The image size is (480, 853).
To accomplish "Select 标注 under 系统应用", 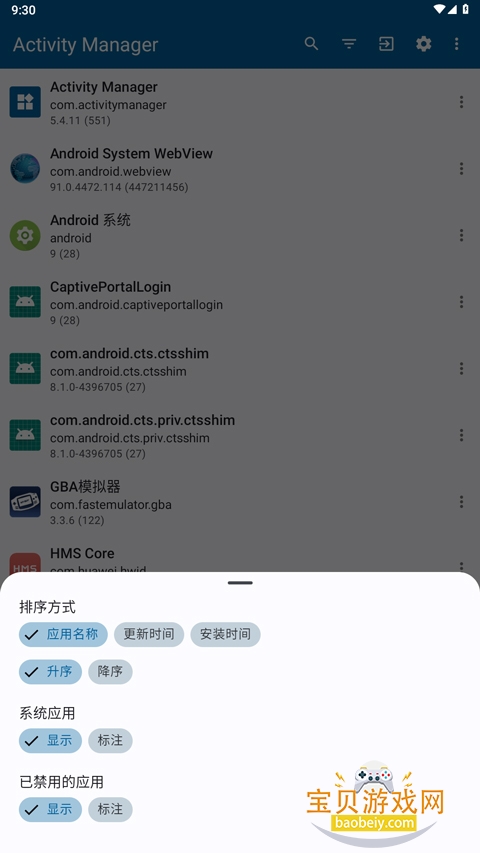I will click(x=110, y=740).
